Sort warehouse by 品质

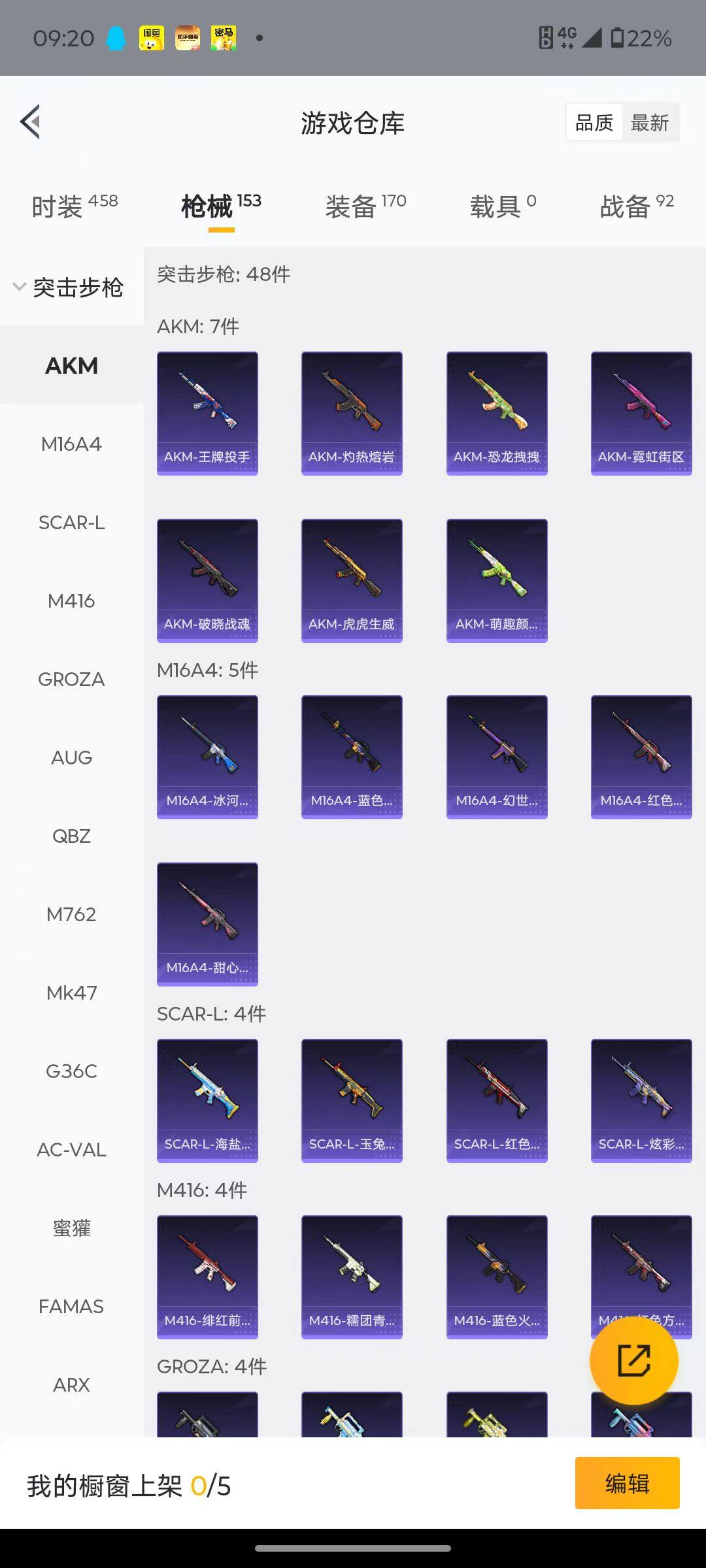point(594,122)
